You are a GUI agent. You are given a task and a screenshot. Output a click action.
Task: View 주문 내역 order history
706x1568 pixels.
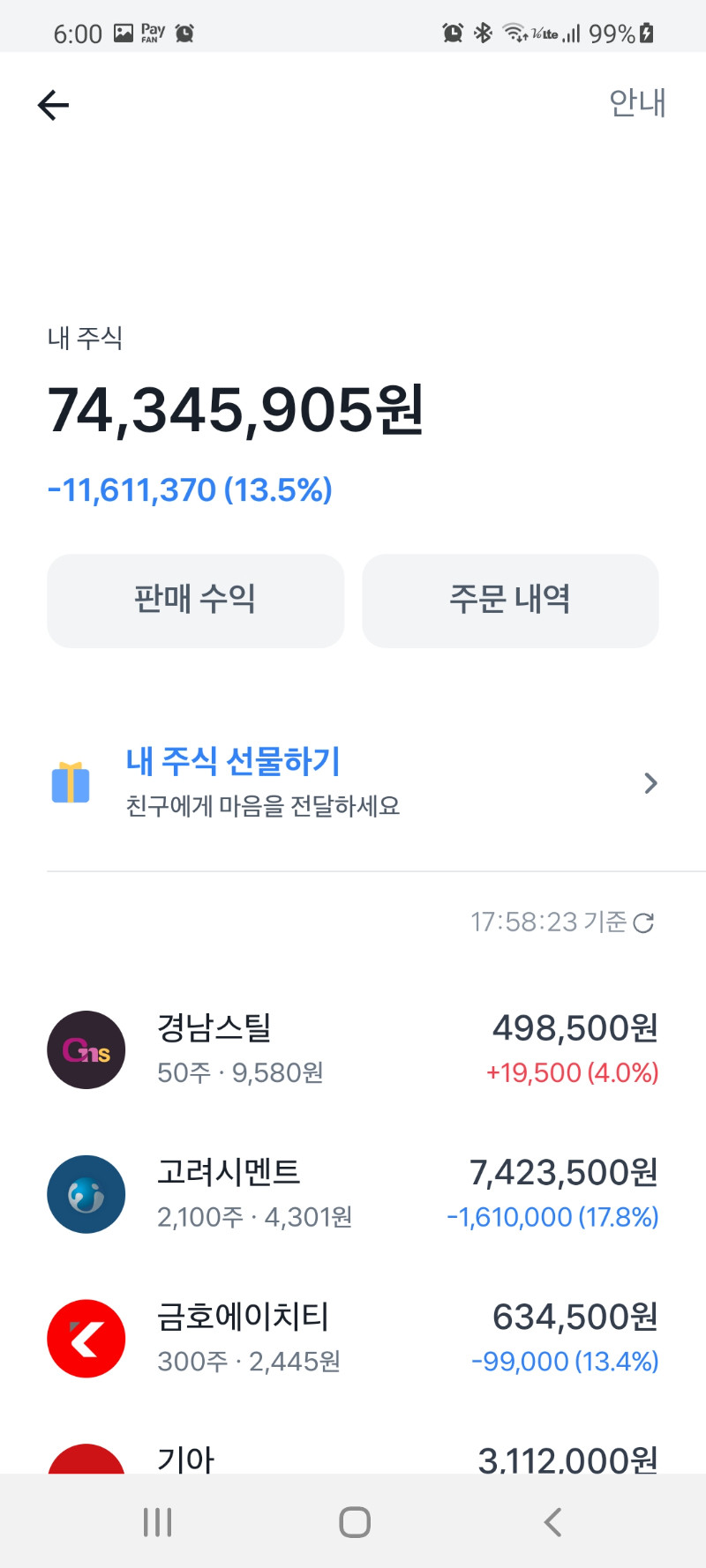(510, 601)
